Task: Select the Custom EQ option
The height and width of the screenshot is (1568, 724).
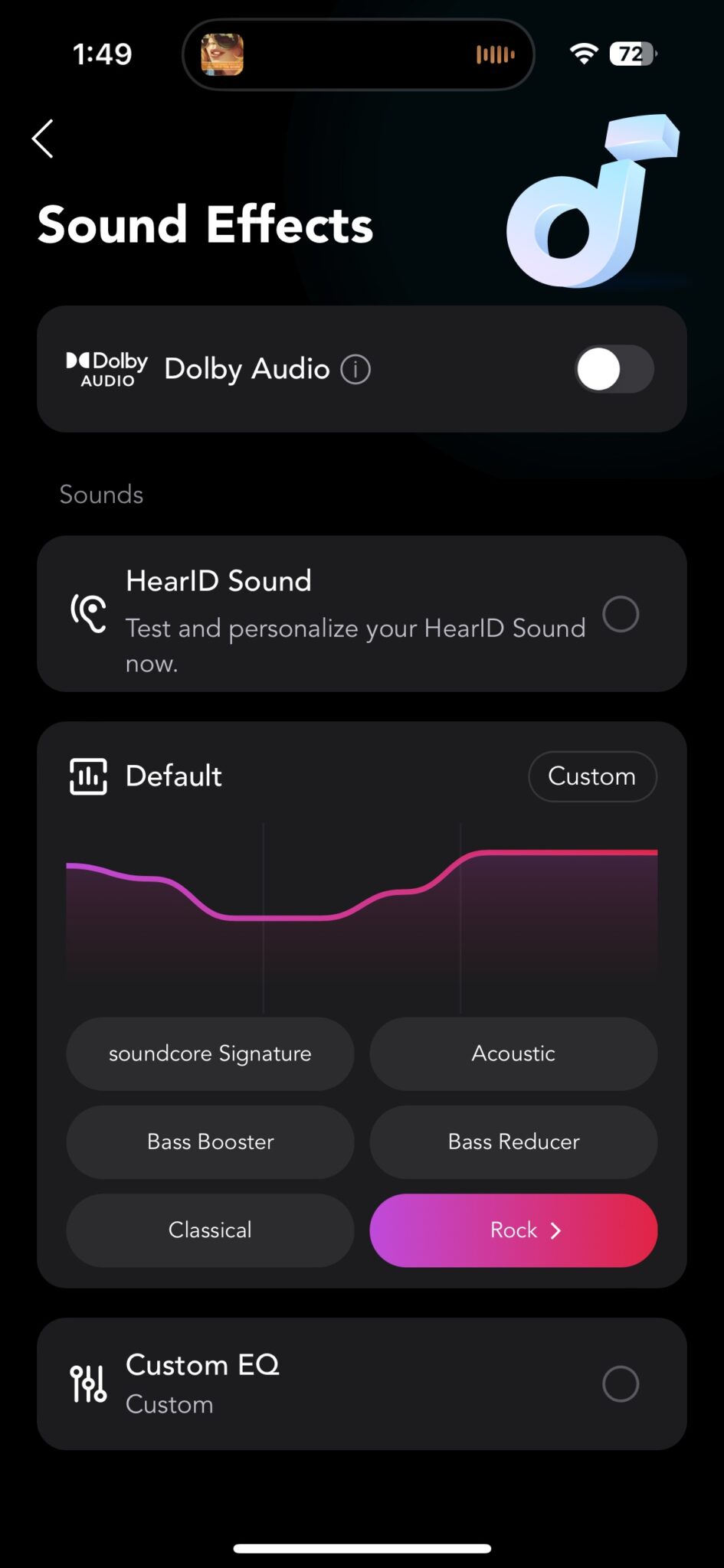Action: (620, 1383)
